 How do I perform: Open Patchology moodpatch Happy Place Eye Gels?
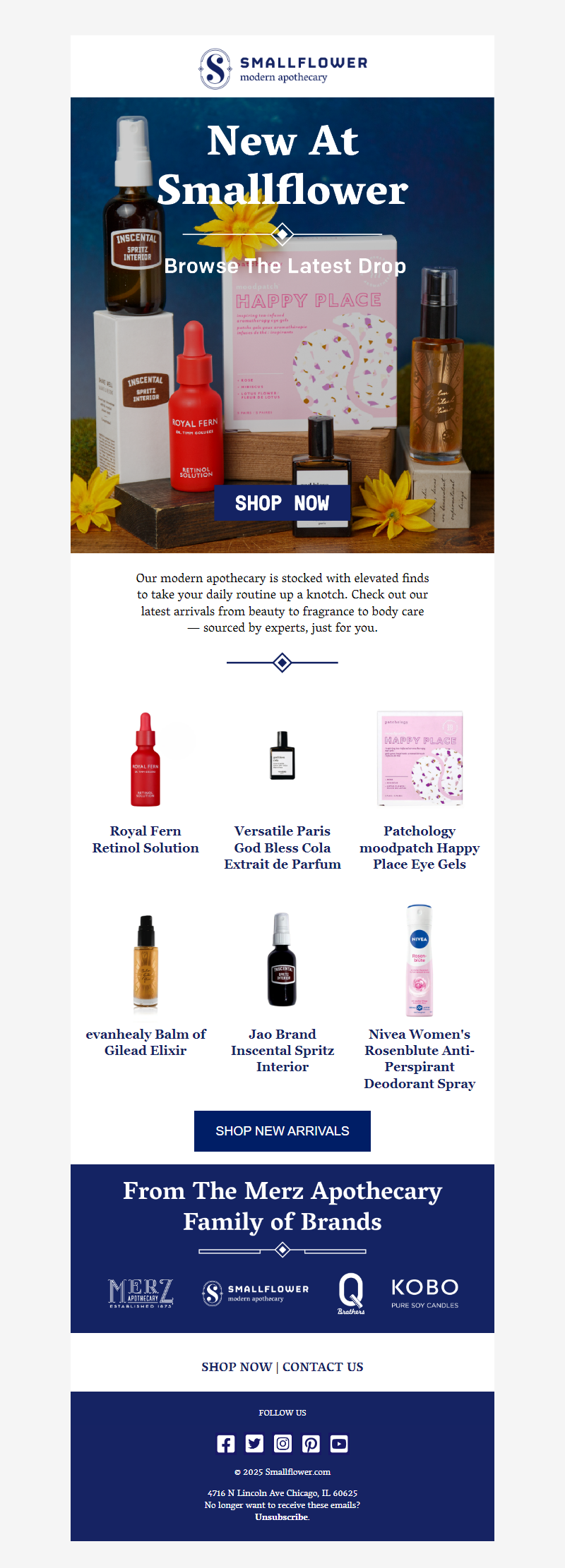click(420, 847)
